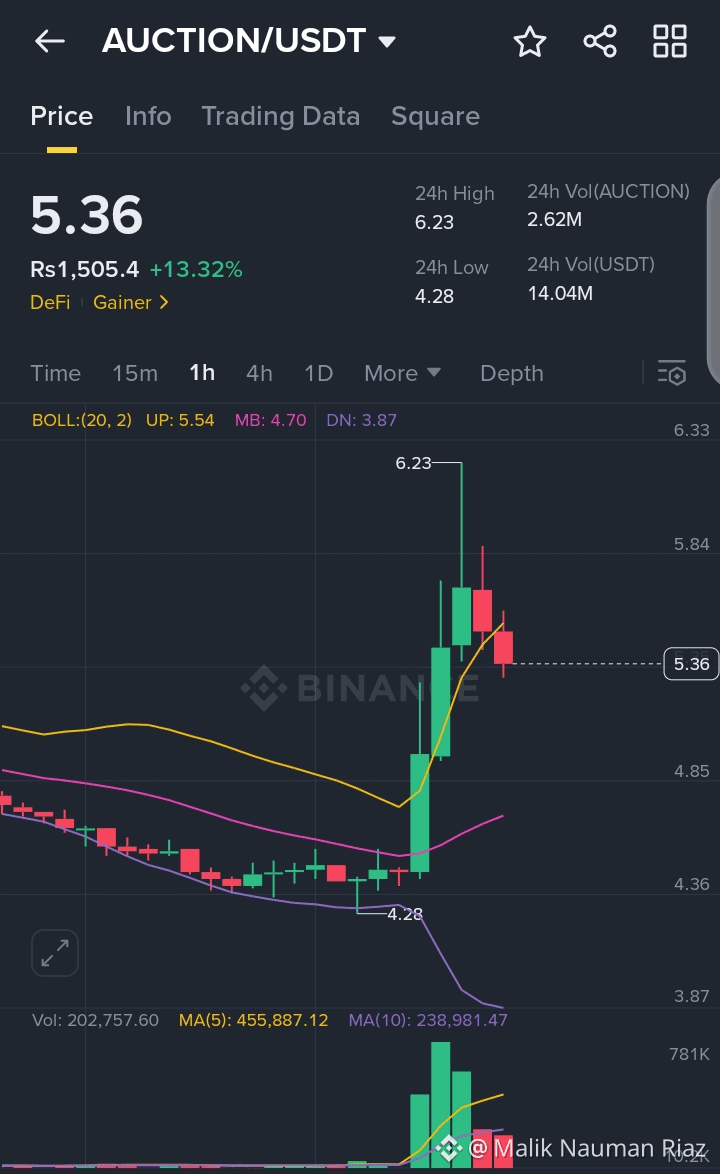Open chart indicator settings icon
Screen dimensions: 720x1174
[x=672, y=373]
